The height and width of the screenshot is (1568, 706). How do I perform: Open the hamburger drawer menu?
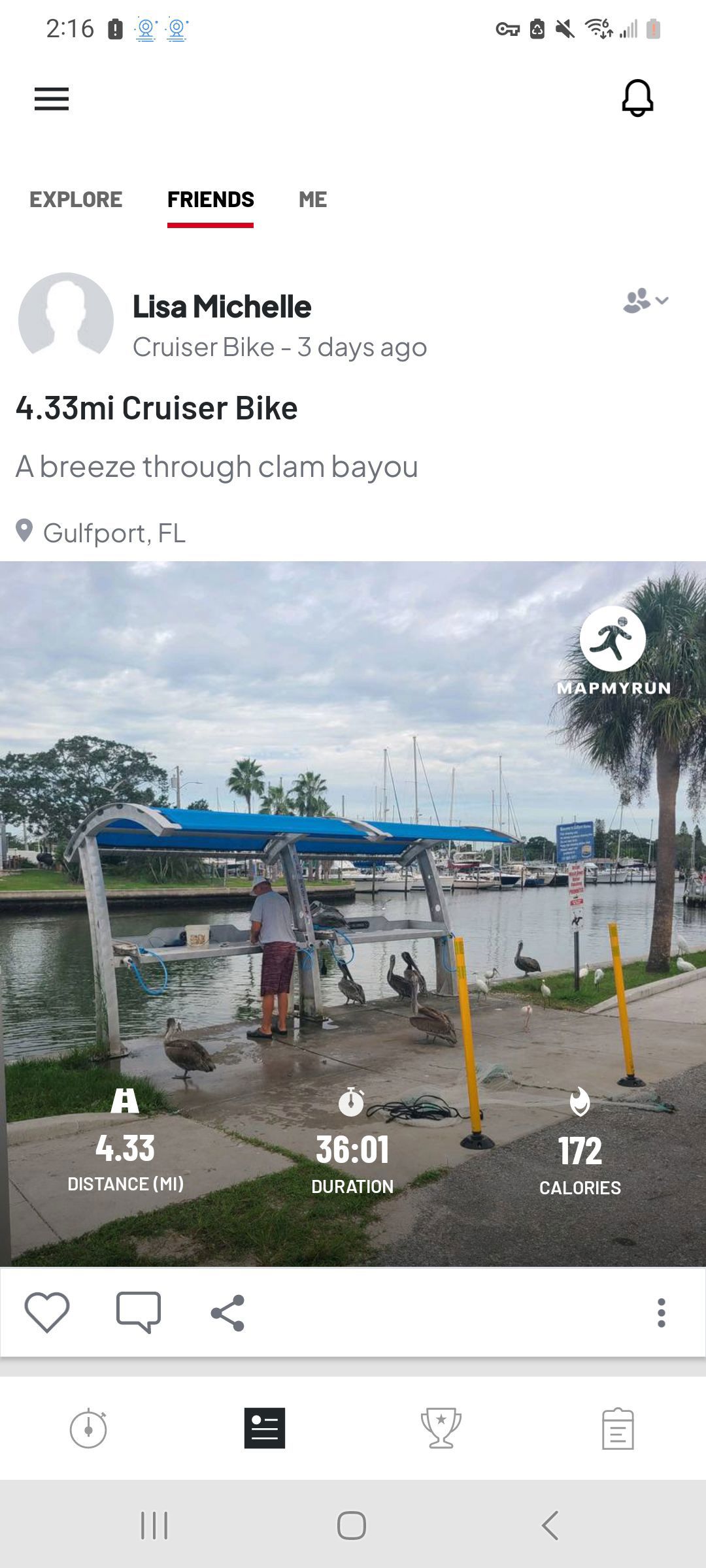click(x=52, y=99)
